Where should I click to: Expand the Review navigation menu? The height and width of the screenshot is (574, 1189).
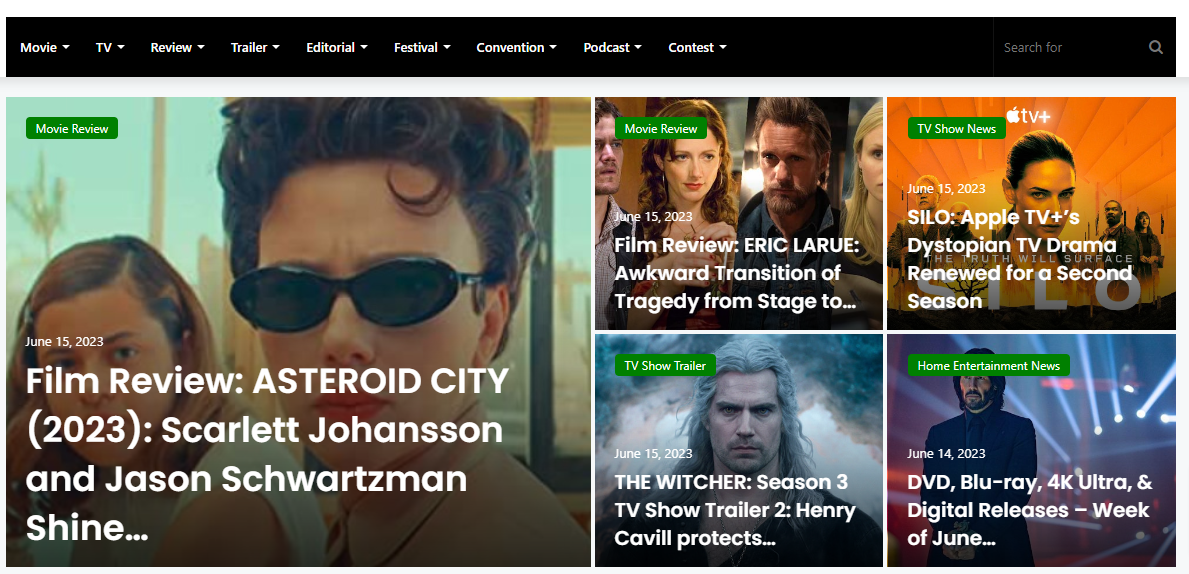tap(177, 47)
